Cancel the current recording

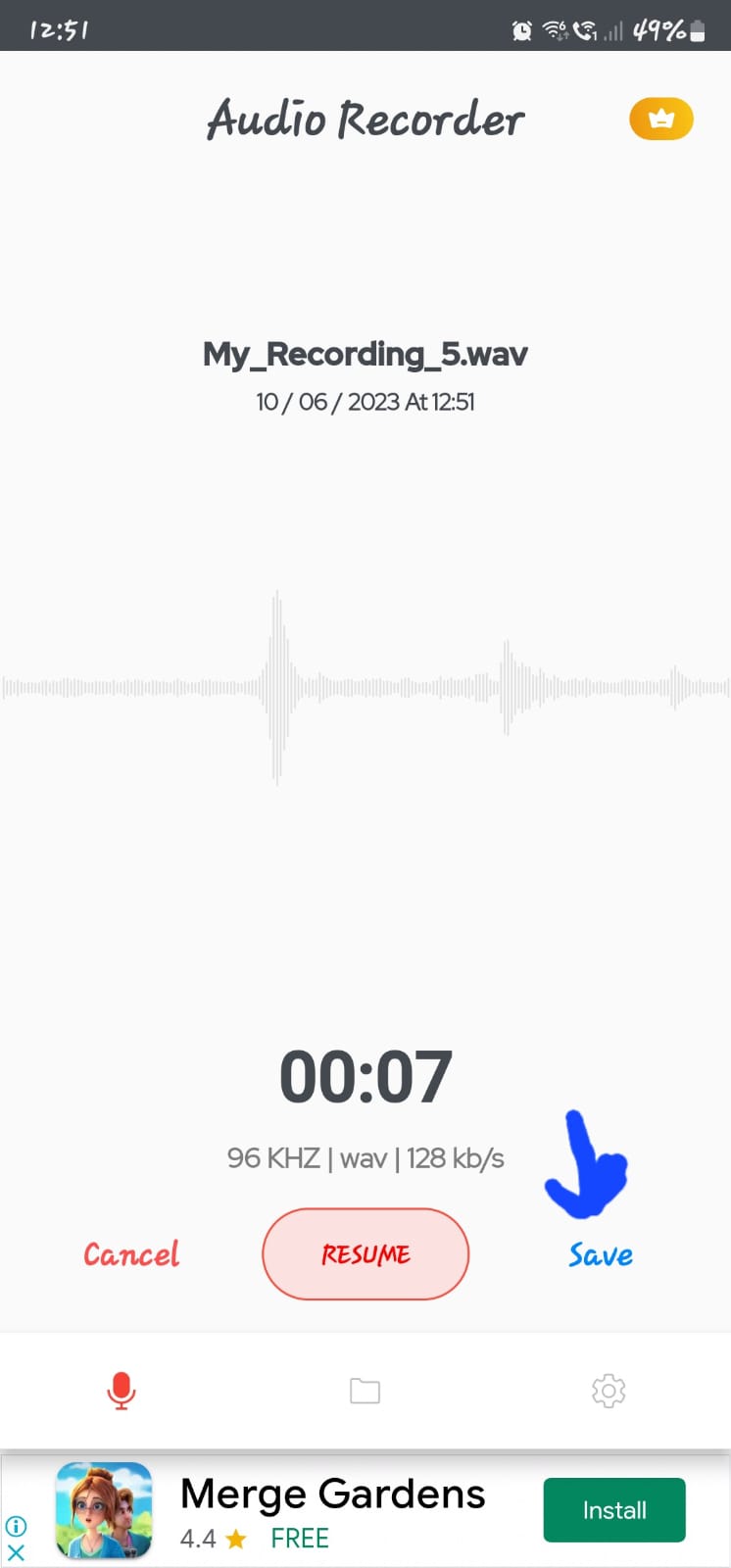(131, 1254)
